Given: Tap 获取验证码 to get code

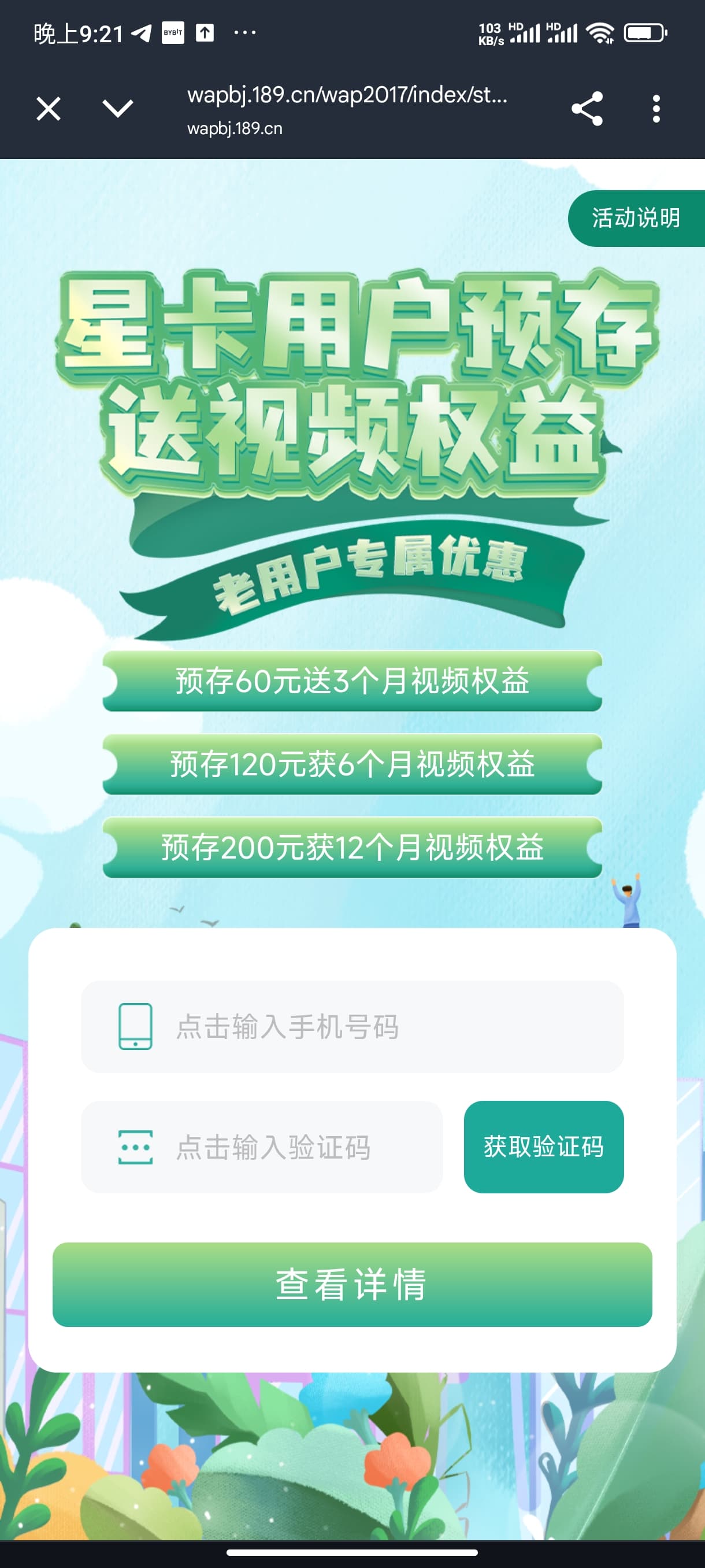Looking at the screenshot, I should pos(543,1147).
